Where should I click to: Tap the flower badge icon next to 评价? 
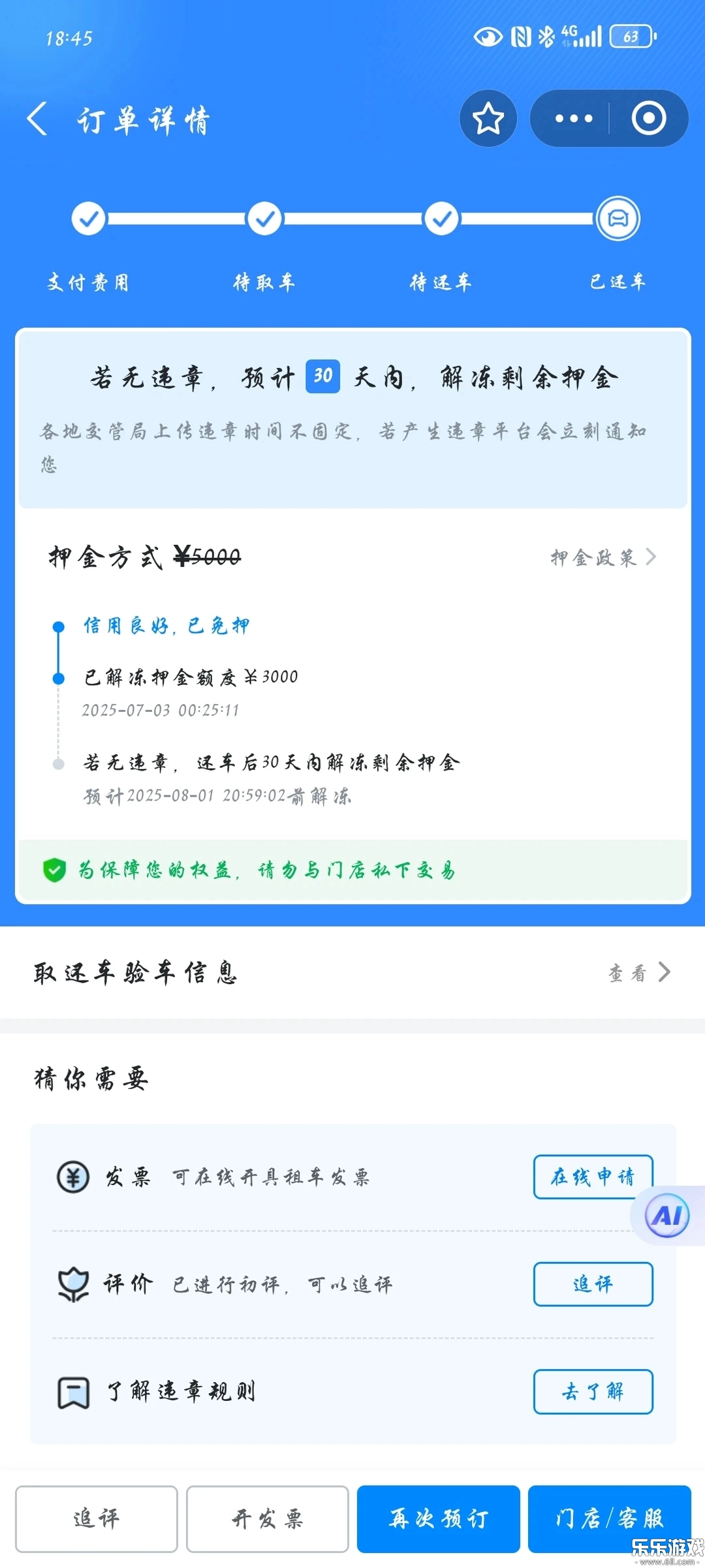(x=74, y=1283)
